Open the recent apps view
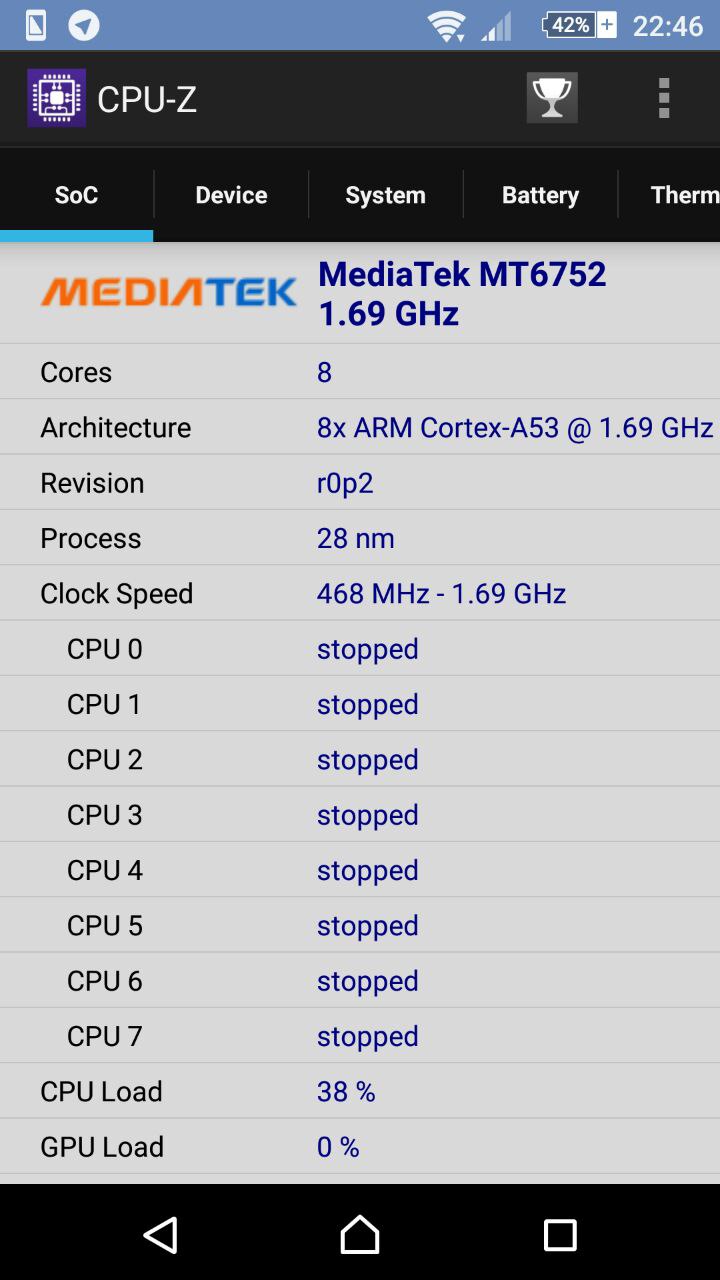This screenshot has width=720, height=1280. pos(560,1235)
